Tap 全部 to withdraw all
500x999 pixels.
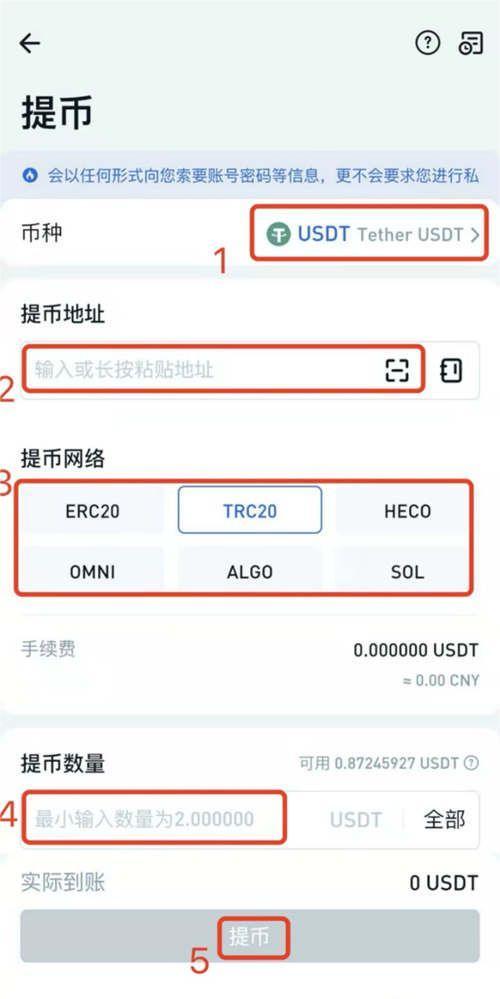pyautogui.click(x=444, y=819)
